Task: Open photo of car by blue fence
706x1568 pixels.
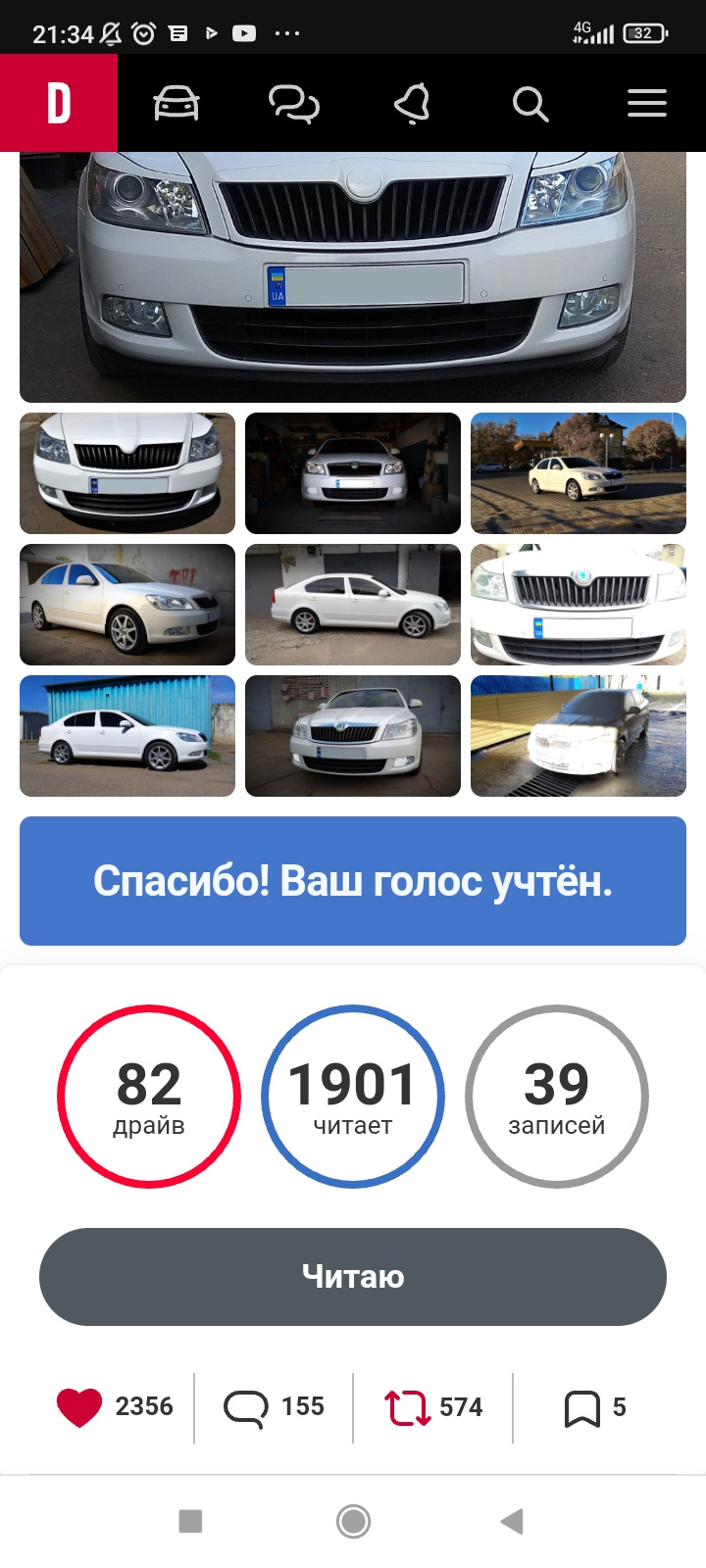Action: point(127,736)
